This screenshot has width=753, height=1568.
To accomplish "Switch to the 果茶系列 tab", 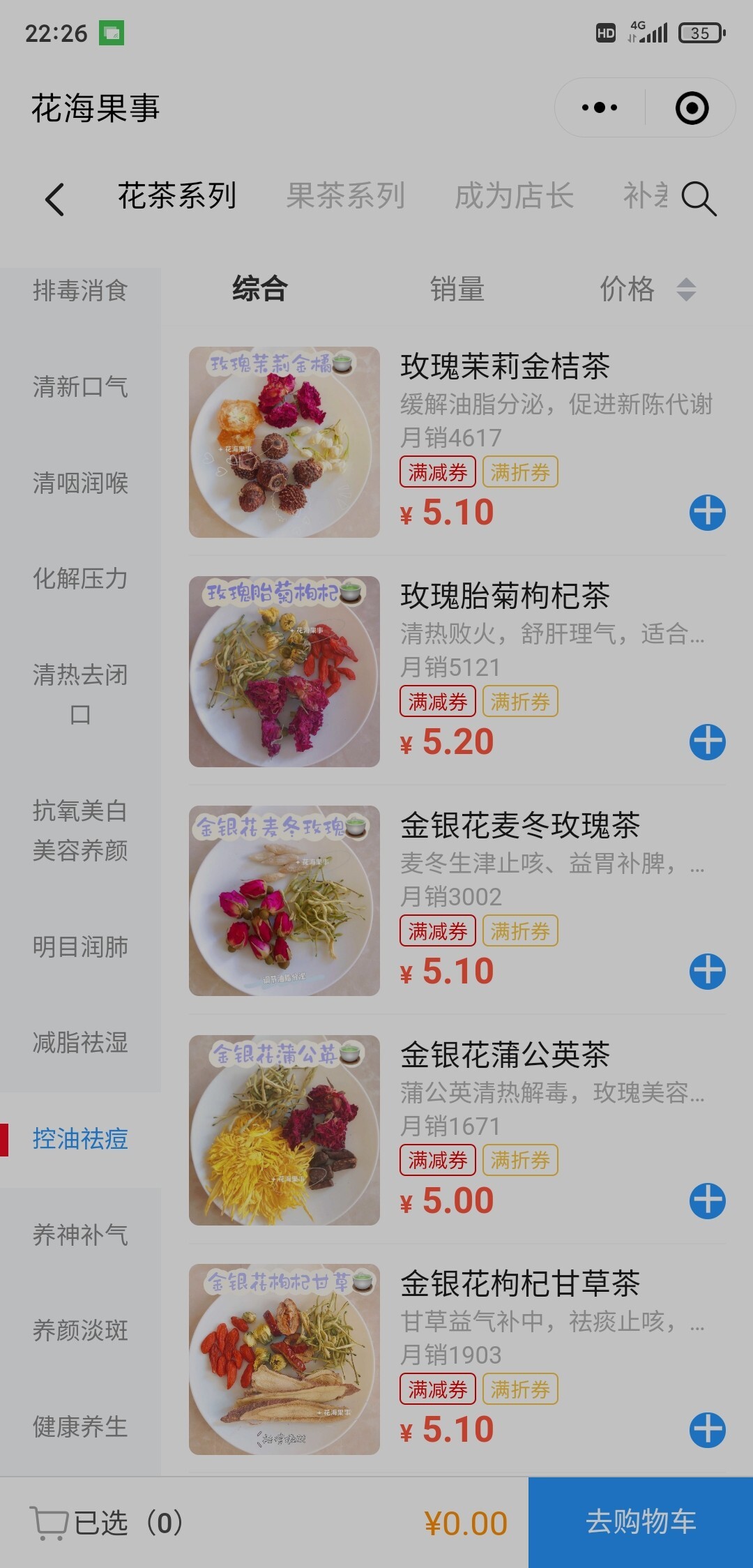I will tap(346, 196).
